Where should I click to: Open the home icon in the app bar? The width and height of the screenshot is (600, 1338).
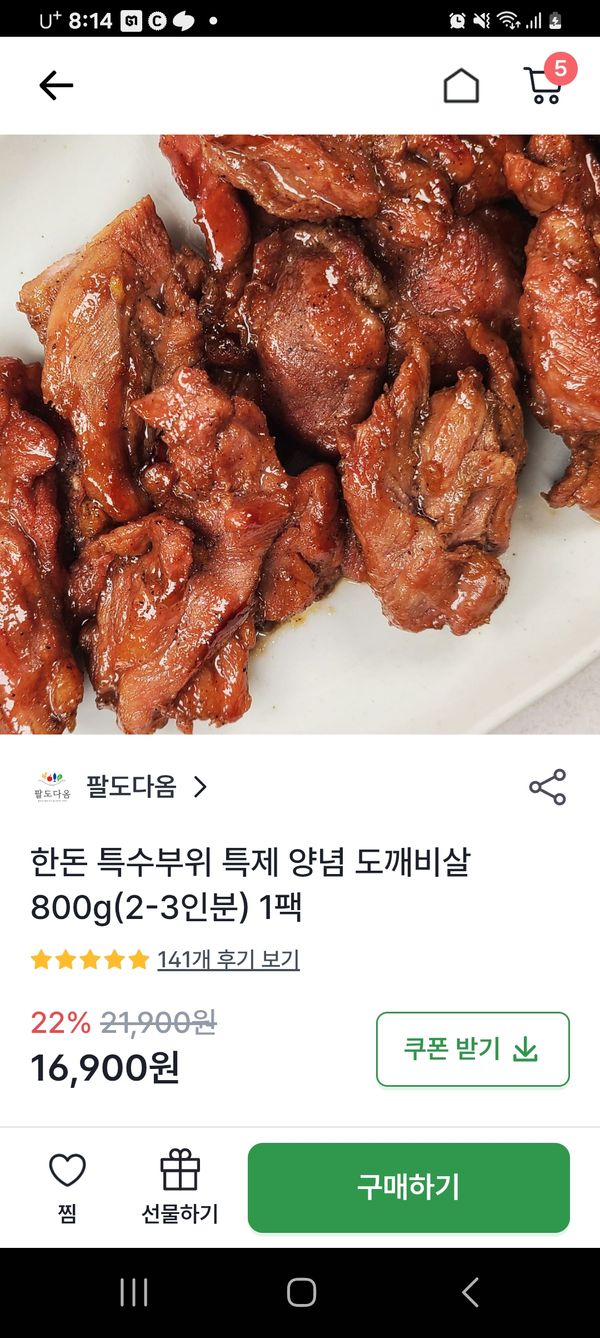tap(461, 86)
